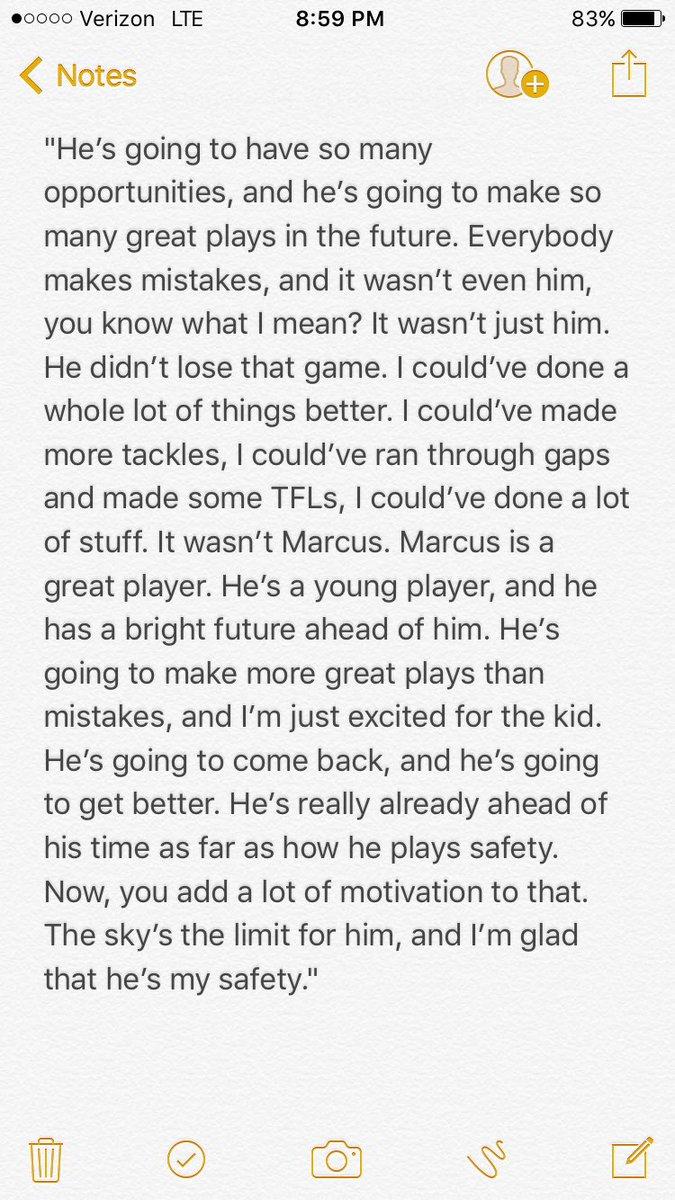Add a checklist to the note

(x=187, y=1160)
